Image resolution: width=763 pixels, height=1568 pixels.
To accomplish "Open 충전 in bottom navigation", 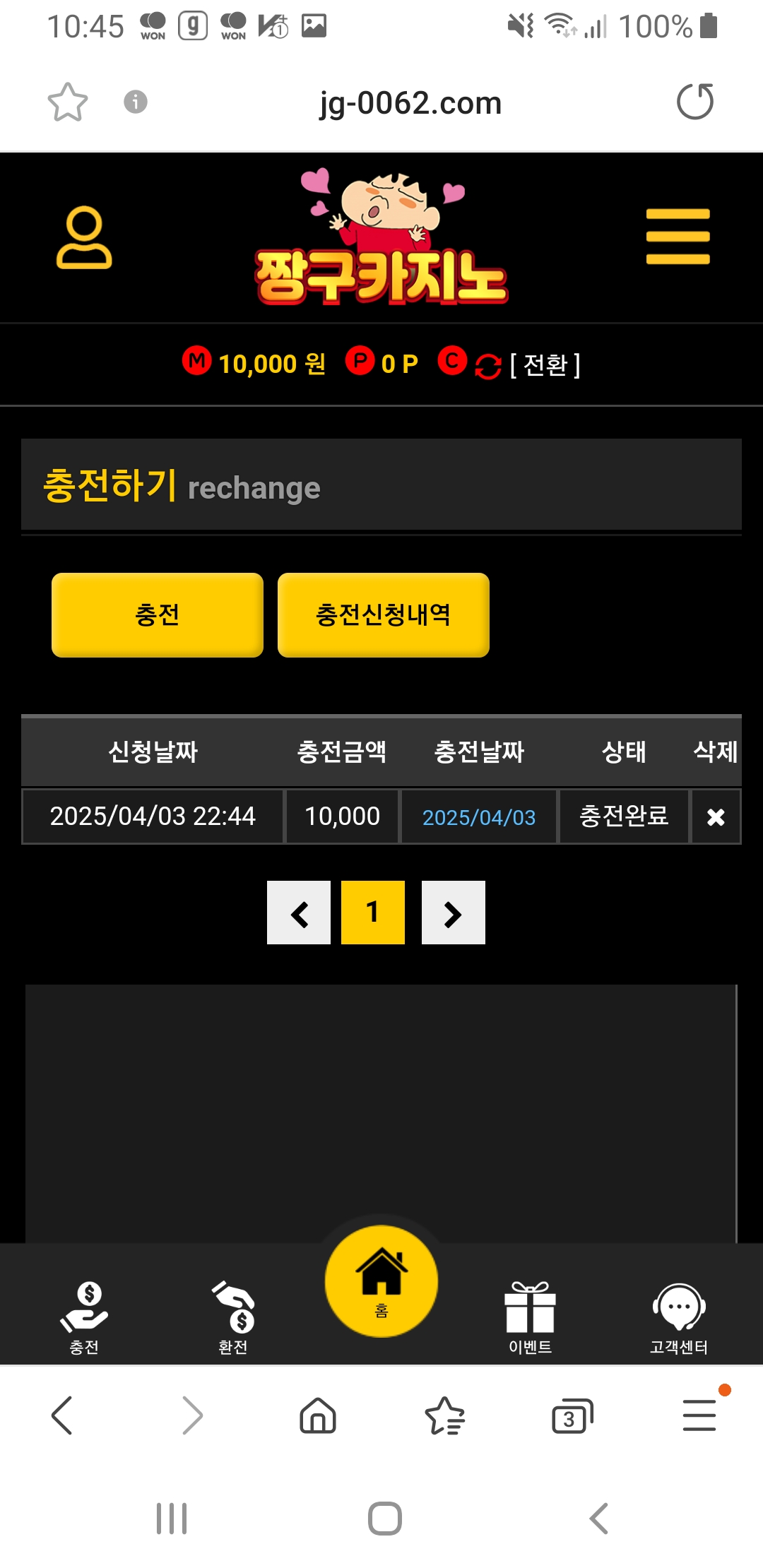I will coord(84,1317).
